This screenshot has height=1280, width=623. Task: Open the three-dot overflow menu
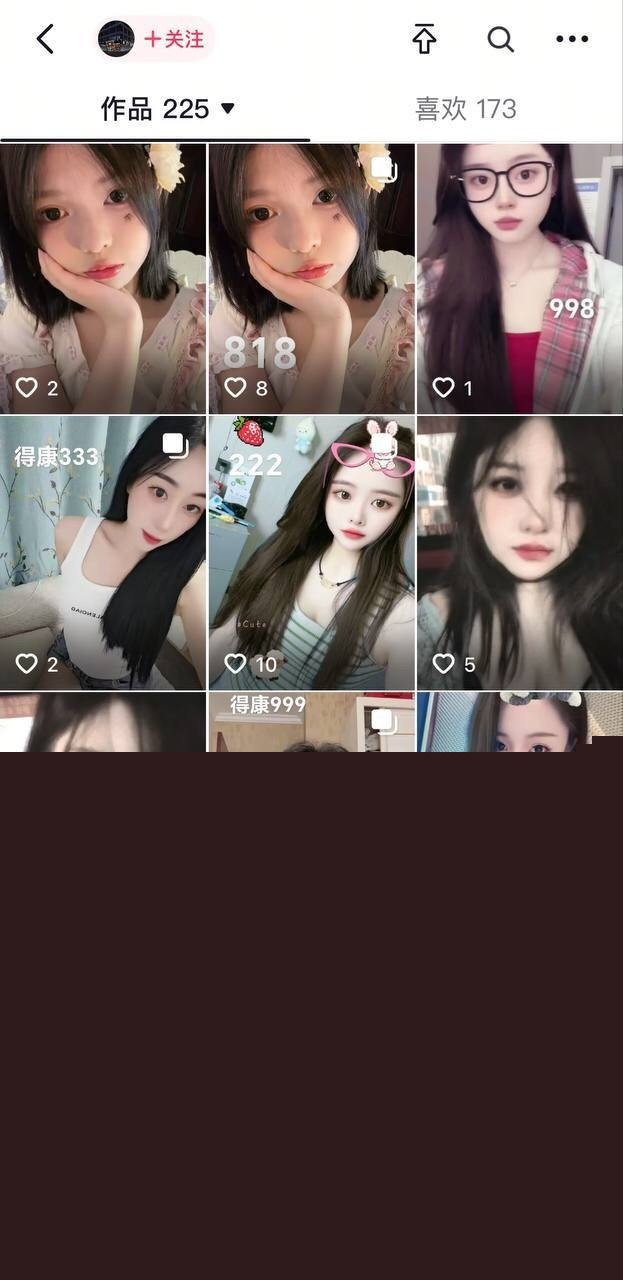(x=572, y=39)
